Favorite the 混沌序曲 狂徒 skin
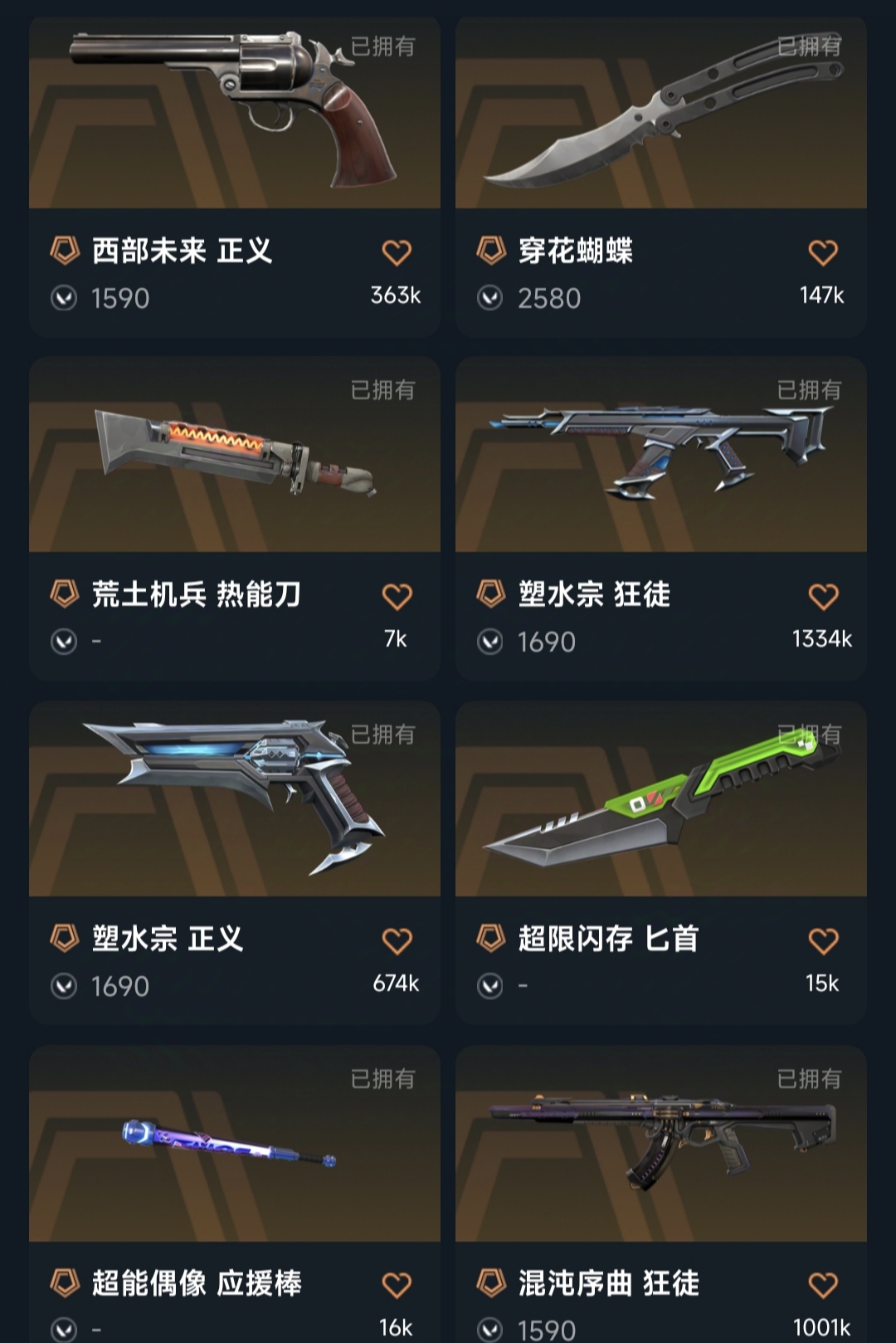This screenshot has width=896, height=1343. [823, 1285]
